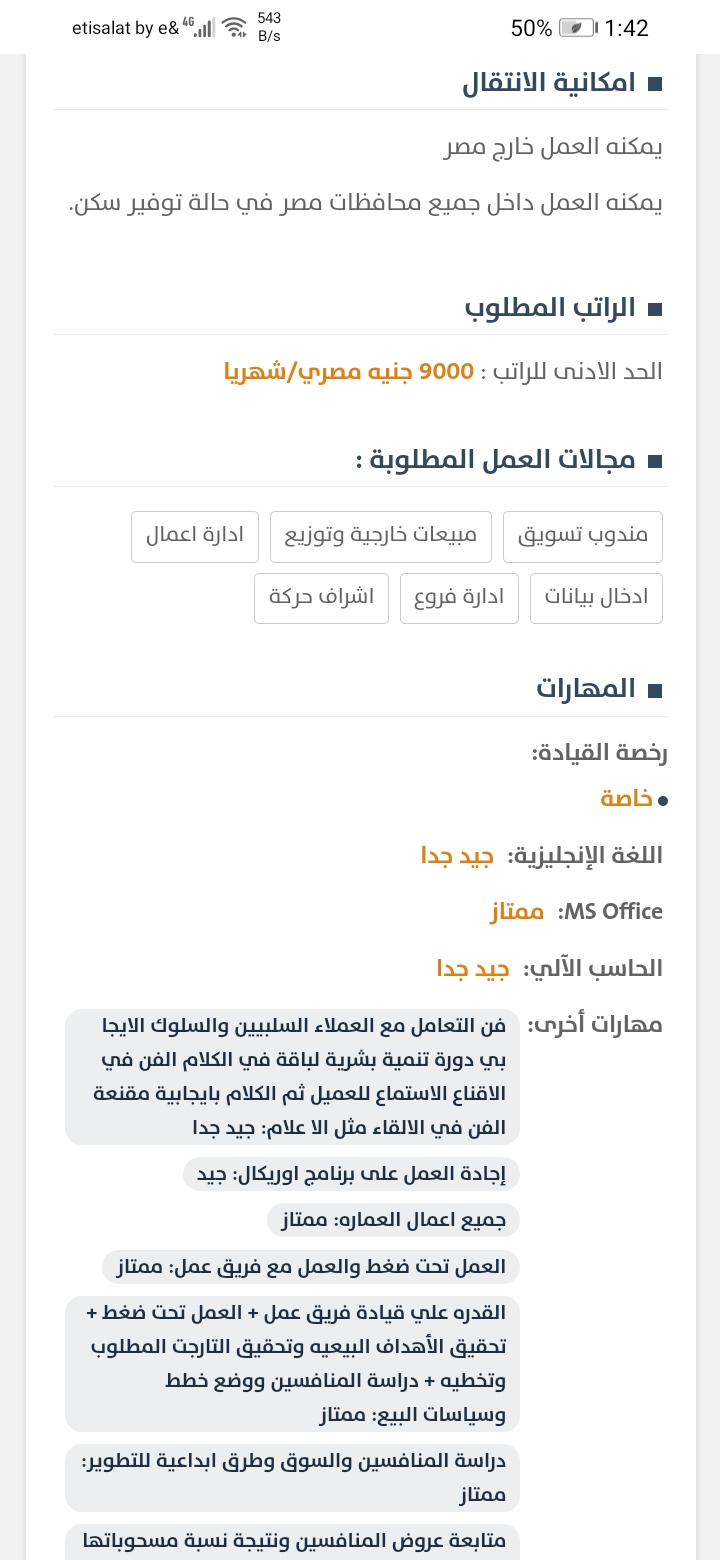
Task: Select the مندوب تسويق chip
Action: coord(582,536)
